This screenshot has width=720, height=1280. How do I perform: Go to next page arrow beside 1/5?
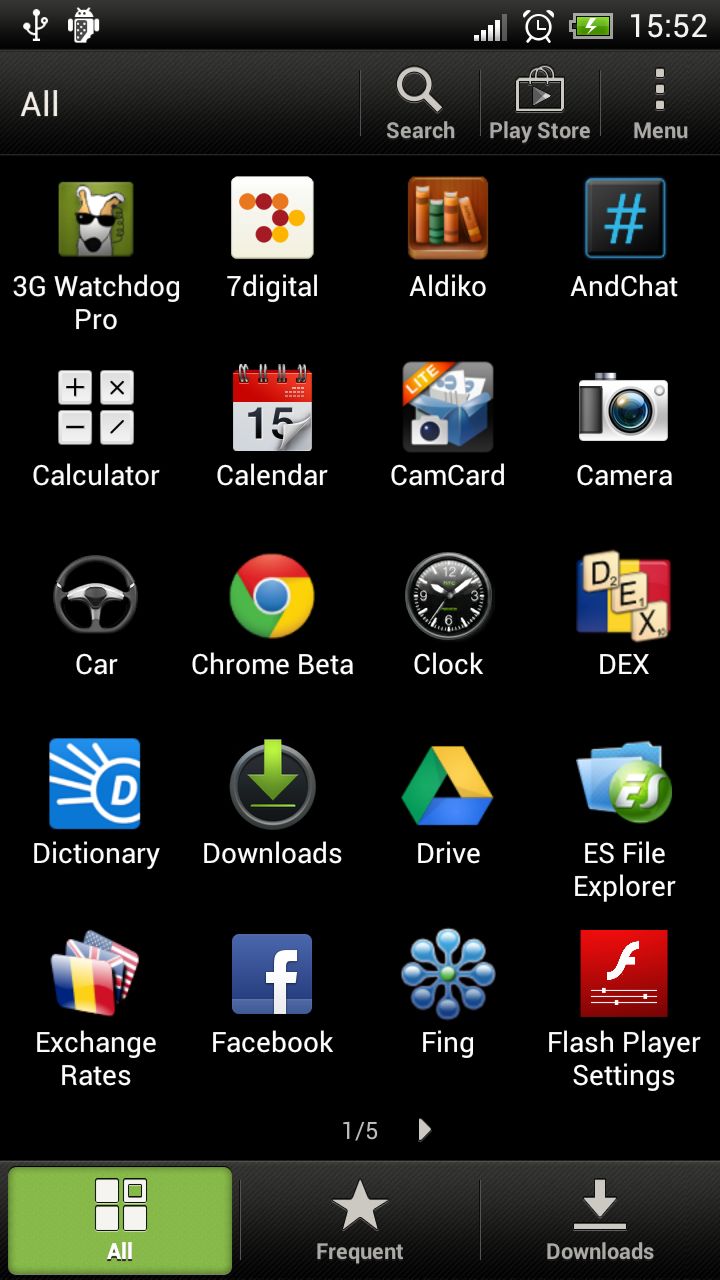click(425, 1130)
